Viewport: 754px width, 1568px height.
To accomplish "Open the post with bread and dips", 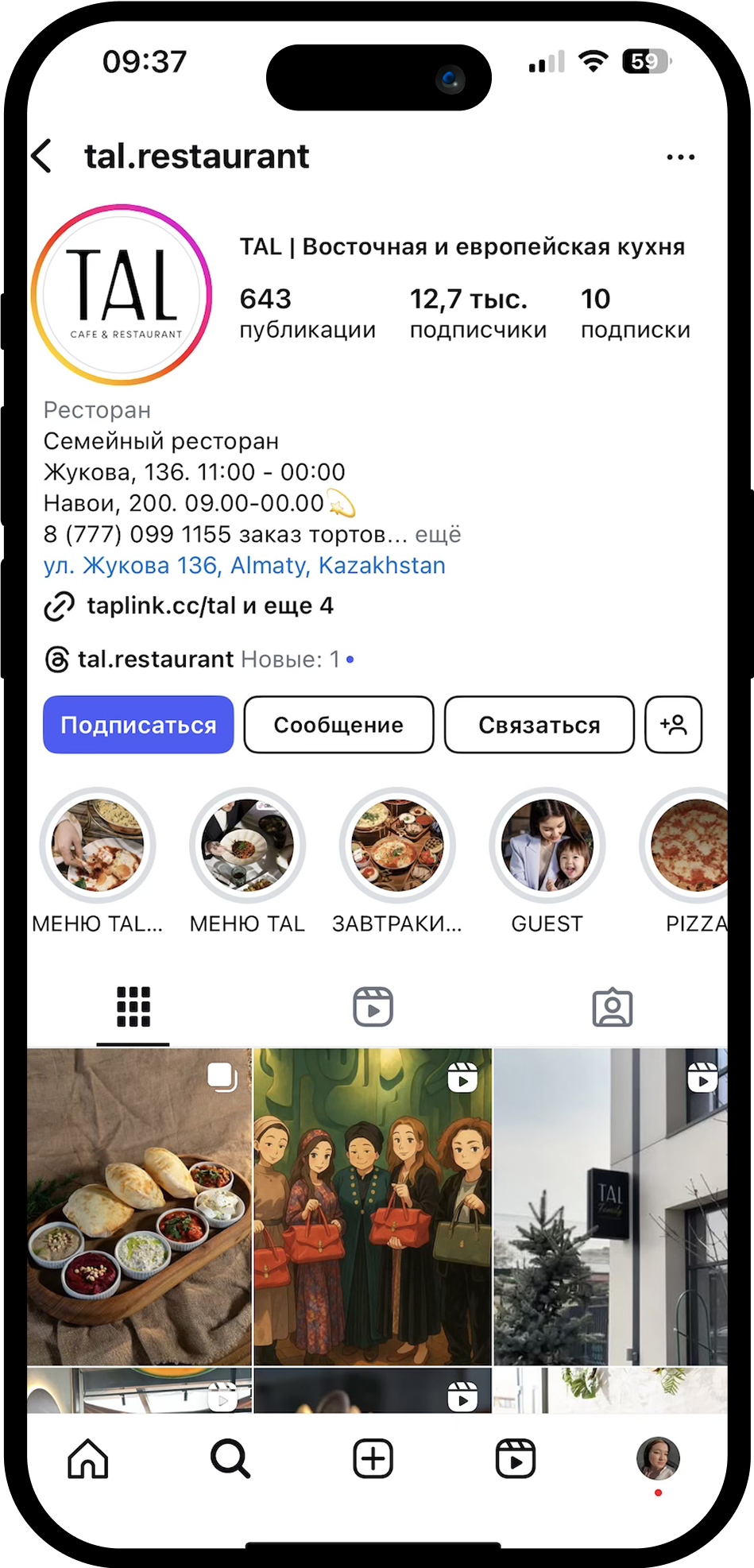I will [x=139, y=1206].
